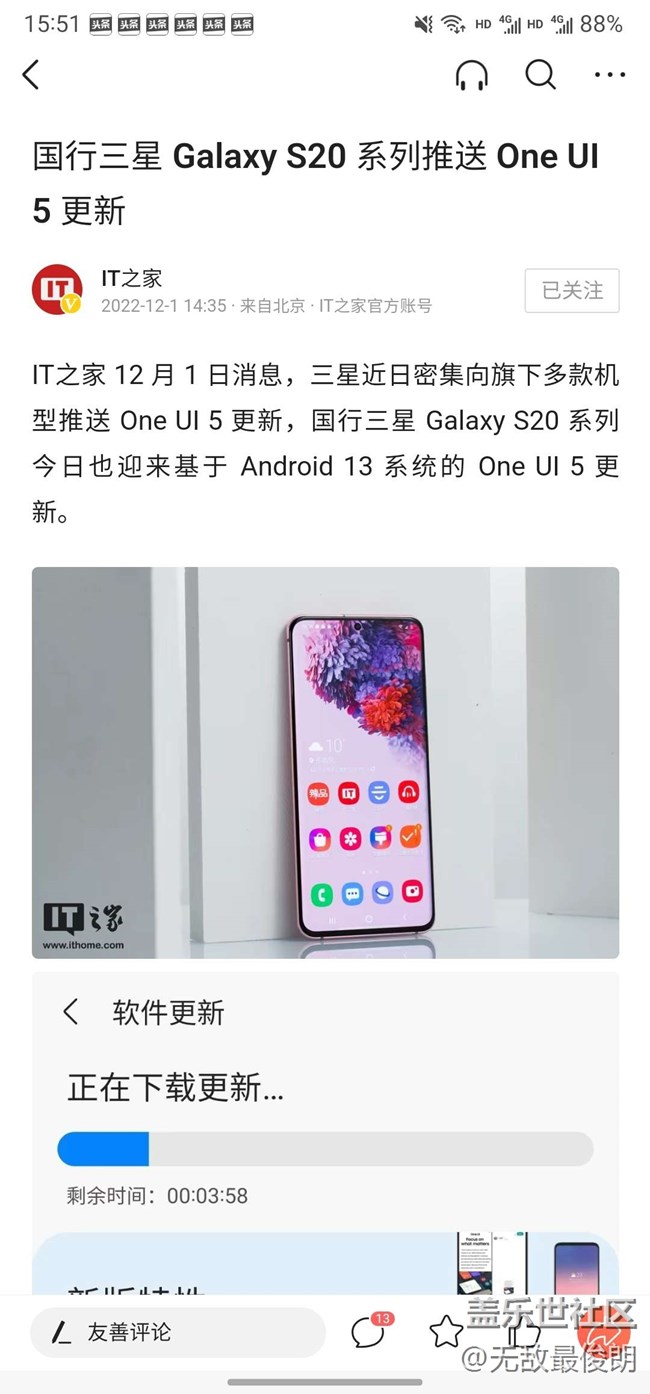Viewport: 650px width, 1394px height.
Task: Bookmark this article with star icon
Action: (x=446, y=1331)
